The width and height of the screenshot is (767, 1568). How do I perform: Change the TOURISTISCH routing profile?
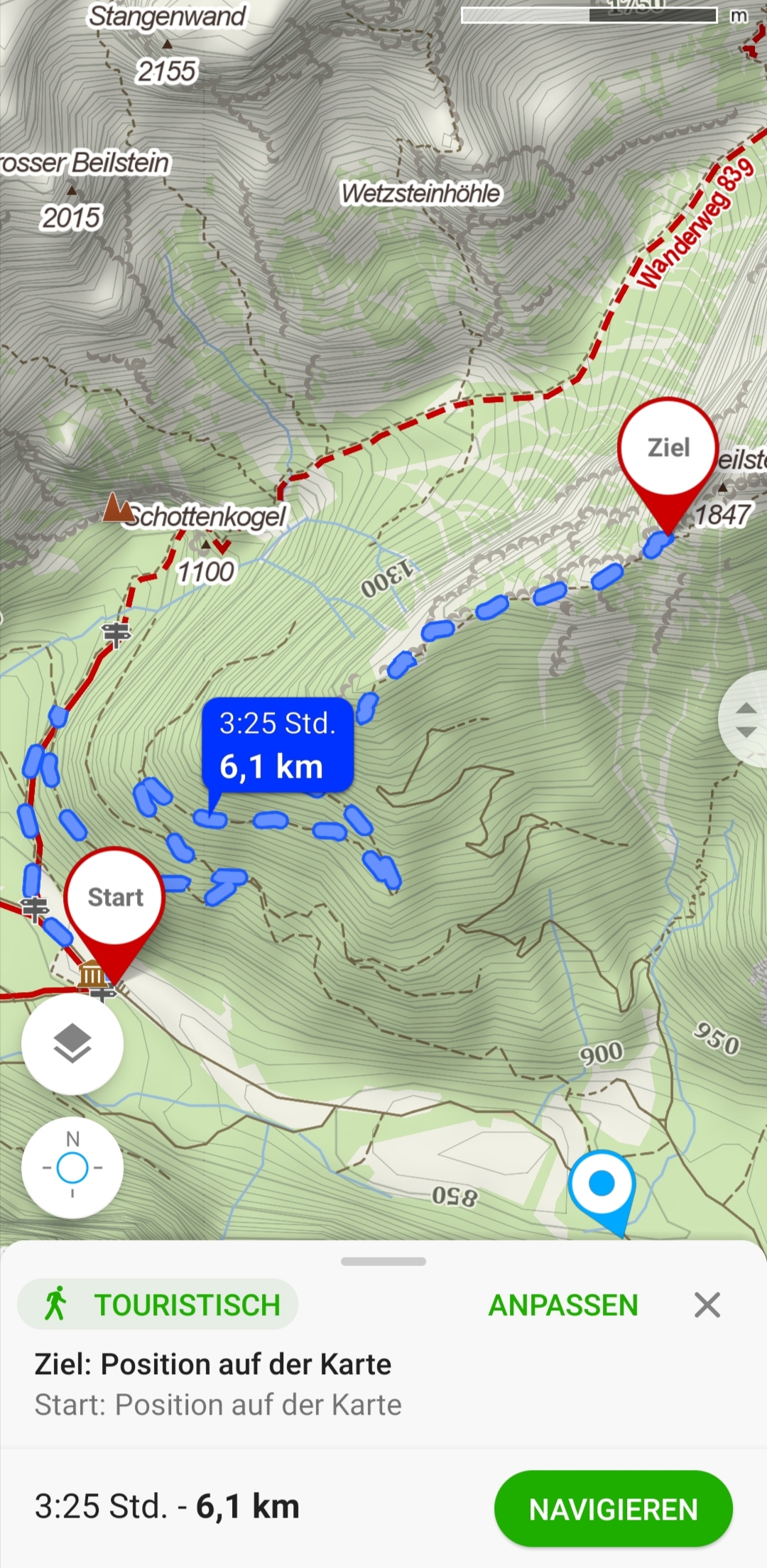click(158, 1305)
